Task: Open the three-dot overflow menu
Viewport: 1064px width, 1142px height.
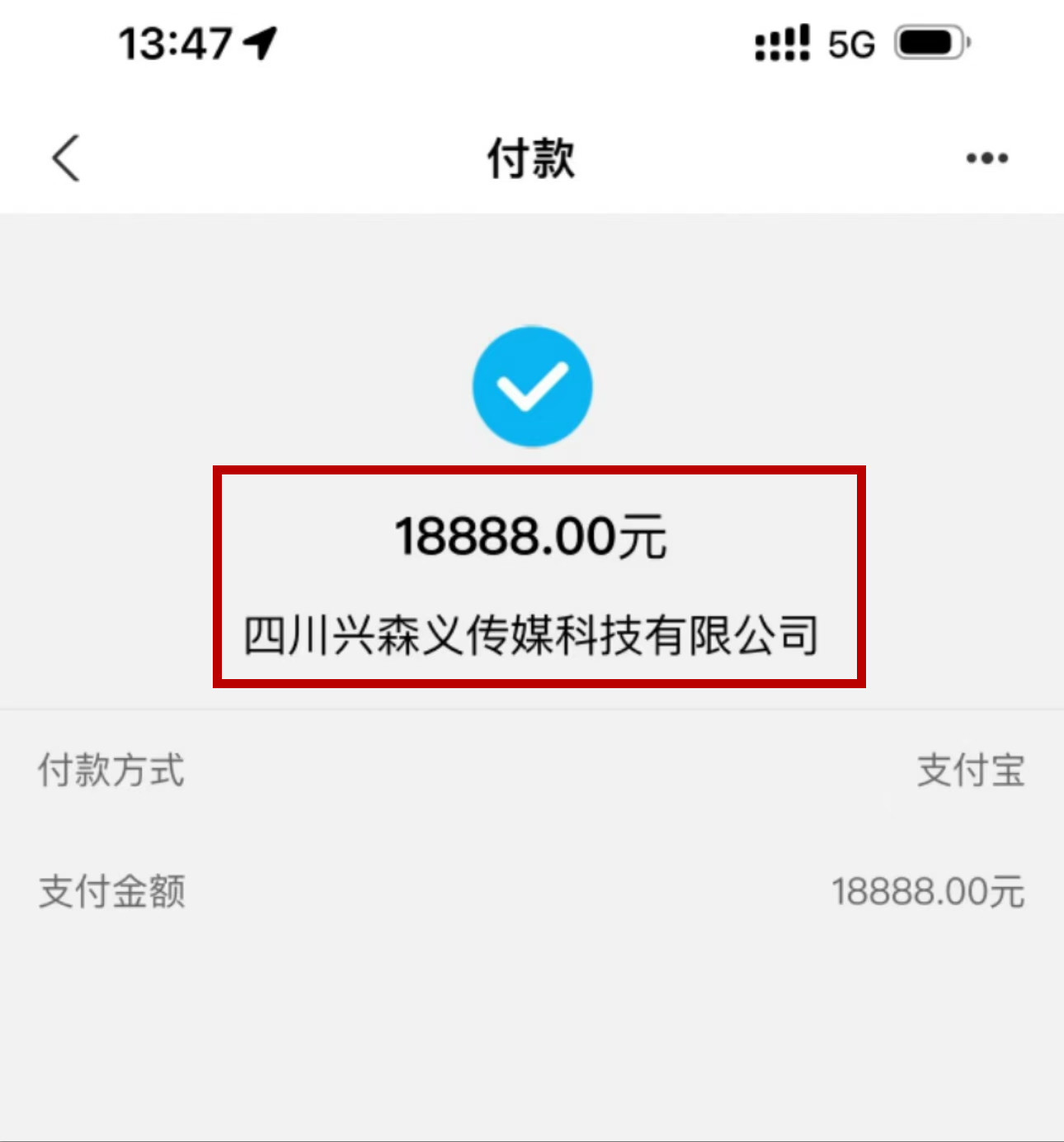Action: coord(986,158)
